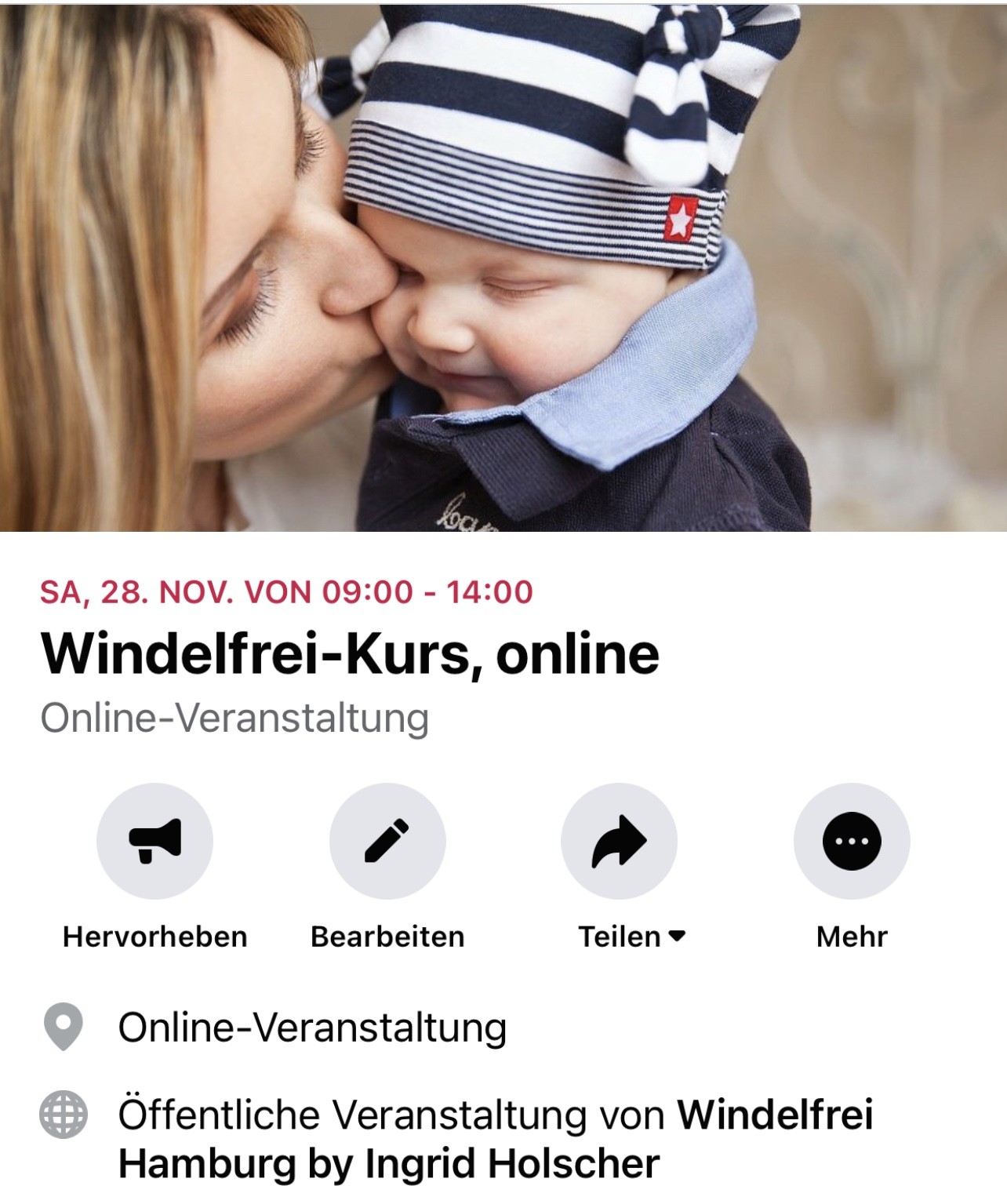Edit the event via Bearbeiten
Viewport: 1007px width, 1204px height.
(x=387, y=841)
